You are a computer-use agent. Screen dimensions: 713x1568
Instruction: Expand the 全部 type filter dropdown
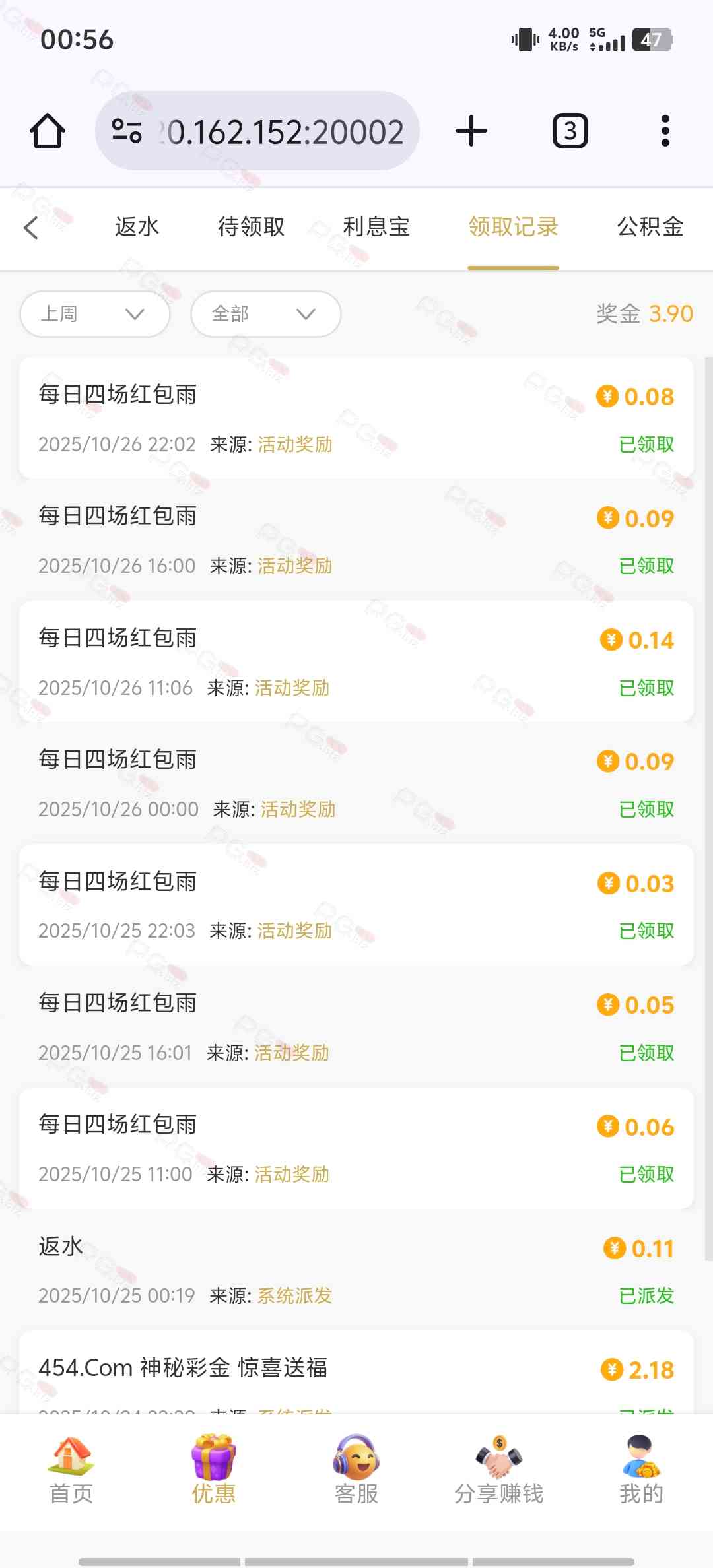265,314
